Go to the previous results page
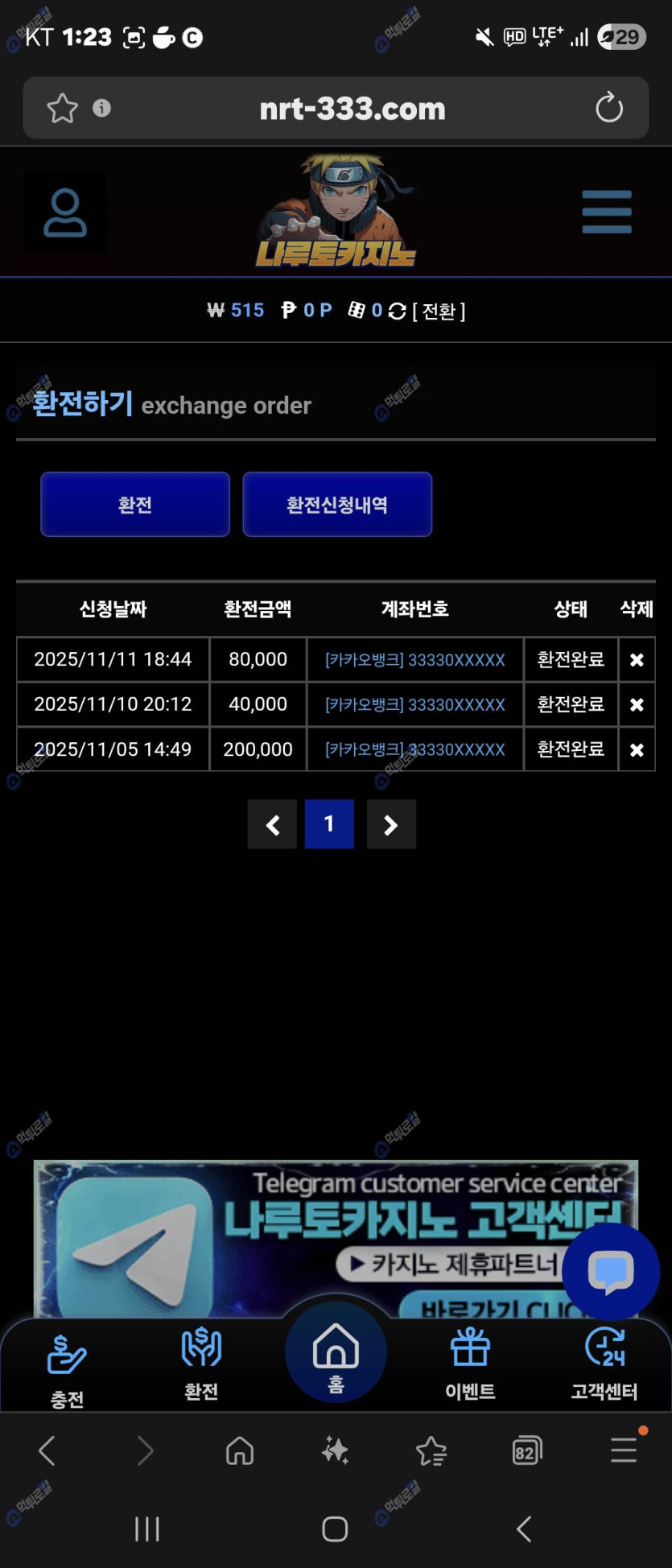 pos(272,824)
